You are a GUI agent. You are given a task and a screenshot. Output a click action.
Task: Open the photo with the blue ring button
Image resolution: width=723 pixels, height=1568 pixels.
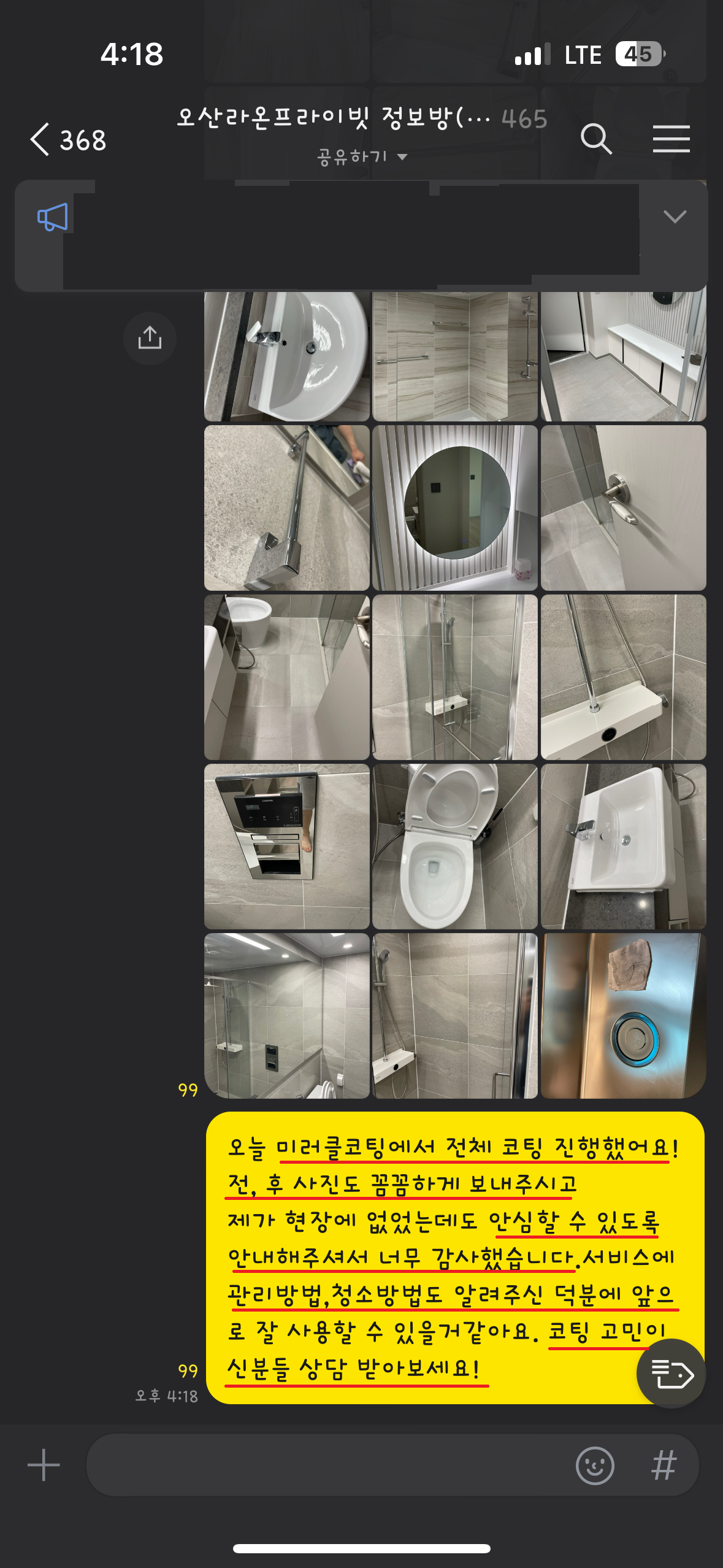(623, 1016)
